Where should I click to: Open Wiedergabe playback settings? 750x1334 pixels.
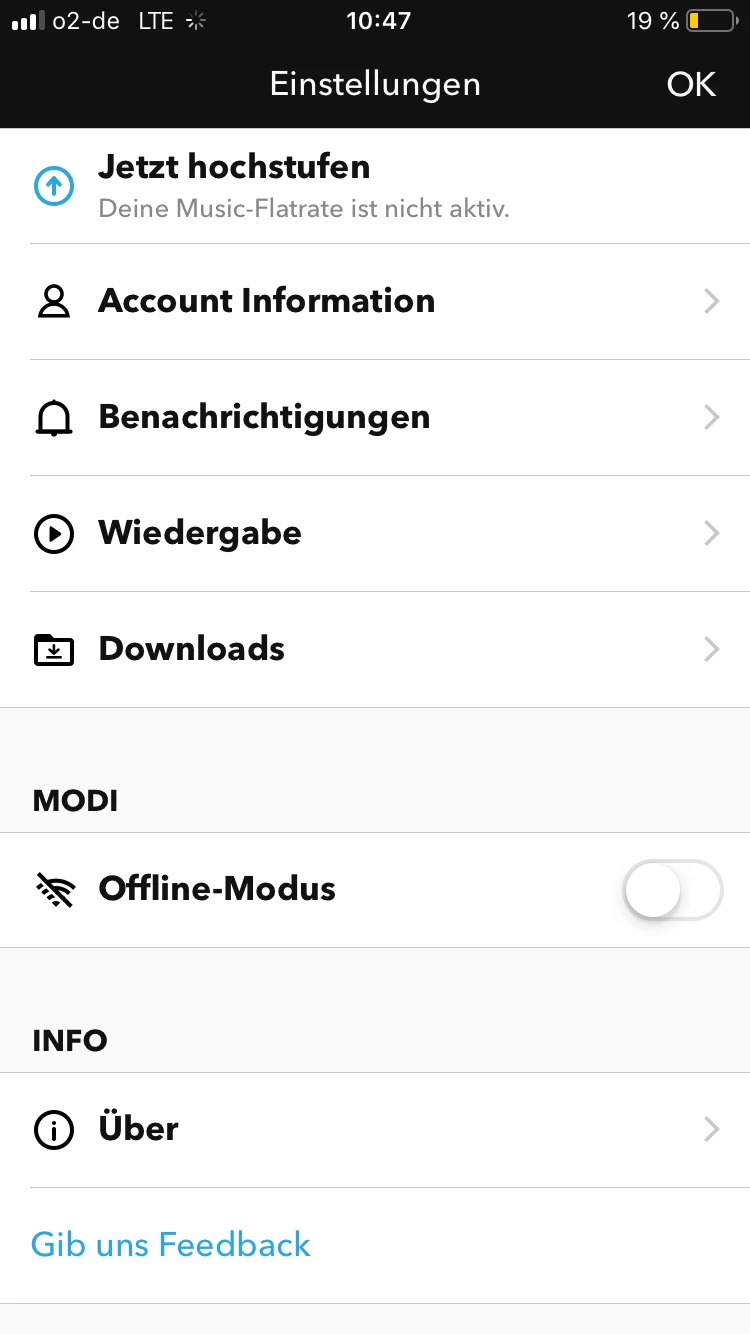[x=200, y=533]
